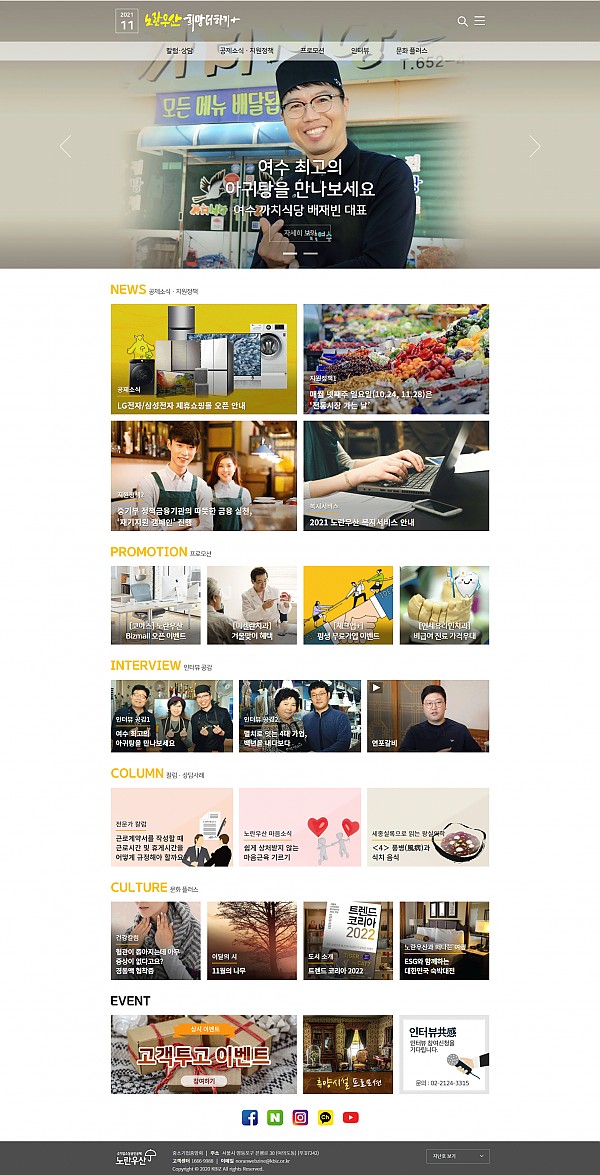Play the 연포갈비 interview video
Viewport: 600px width, 1175px height.
tap(428, 716)
